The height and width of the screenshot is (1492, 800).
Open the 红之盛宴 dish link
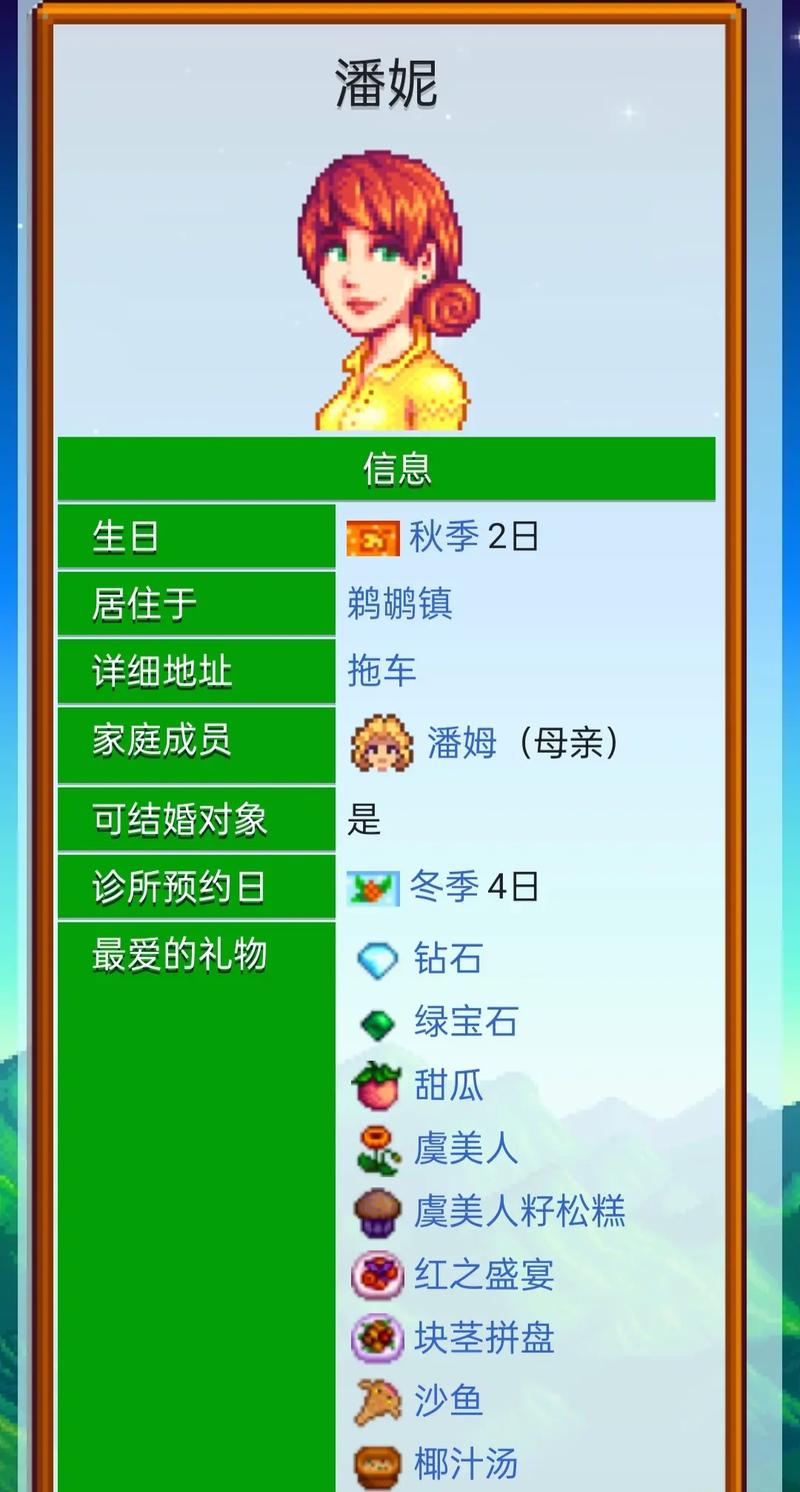pos(483,1275)
